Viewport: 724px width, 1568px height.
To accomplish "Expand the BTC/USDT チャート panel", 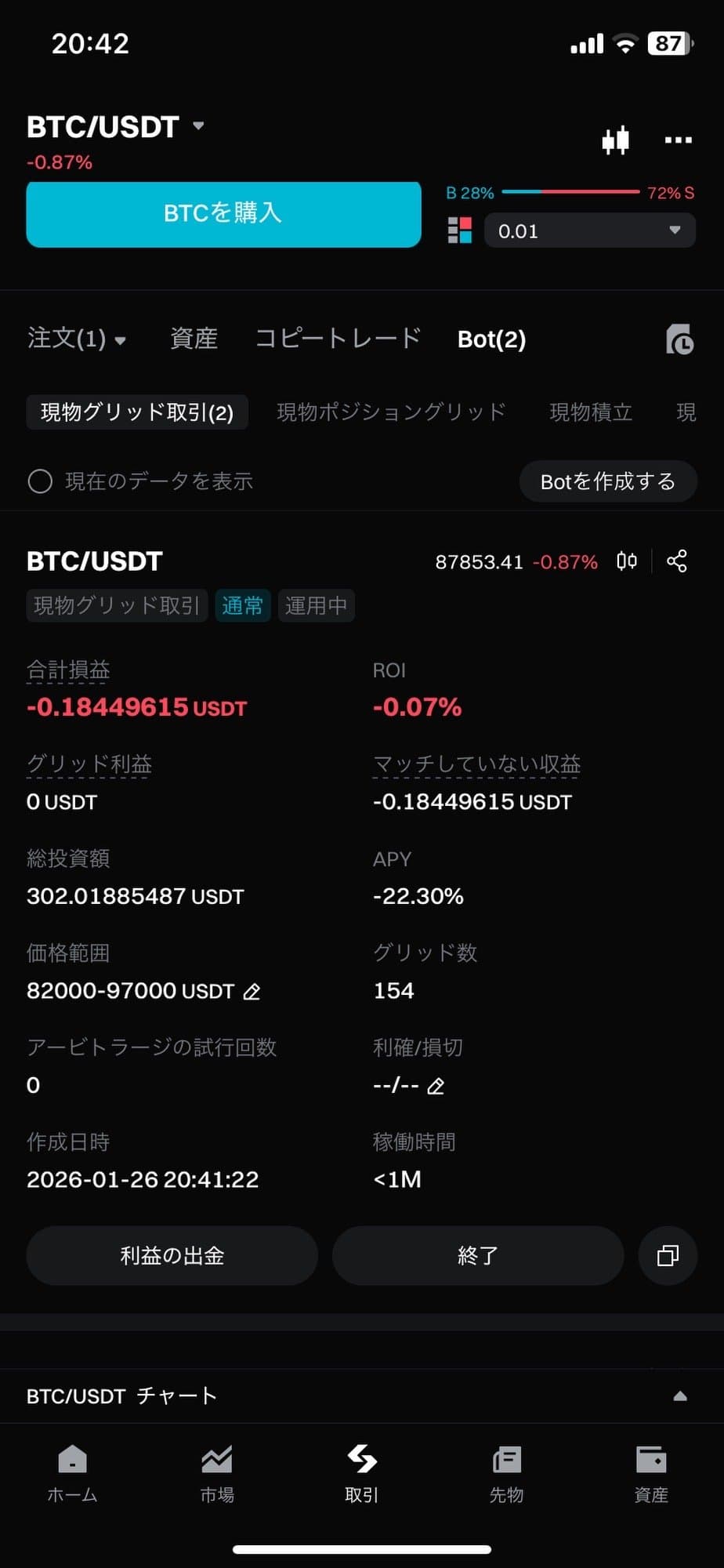I will [x=679, y=1396].
